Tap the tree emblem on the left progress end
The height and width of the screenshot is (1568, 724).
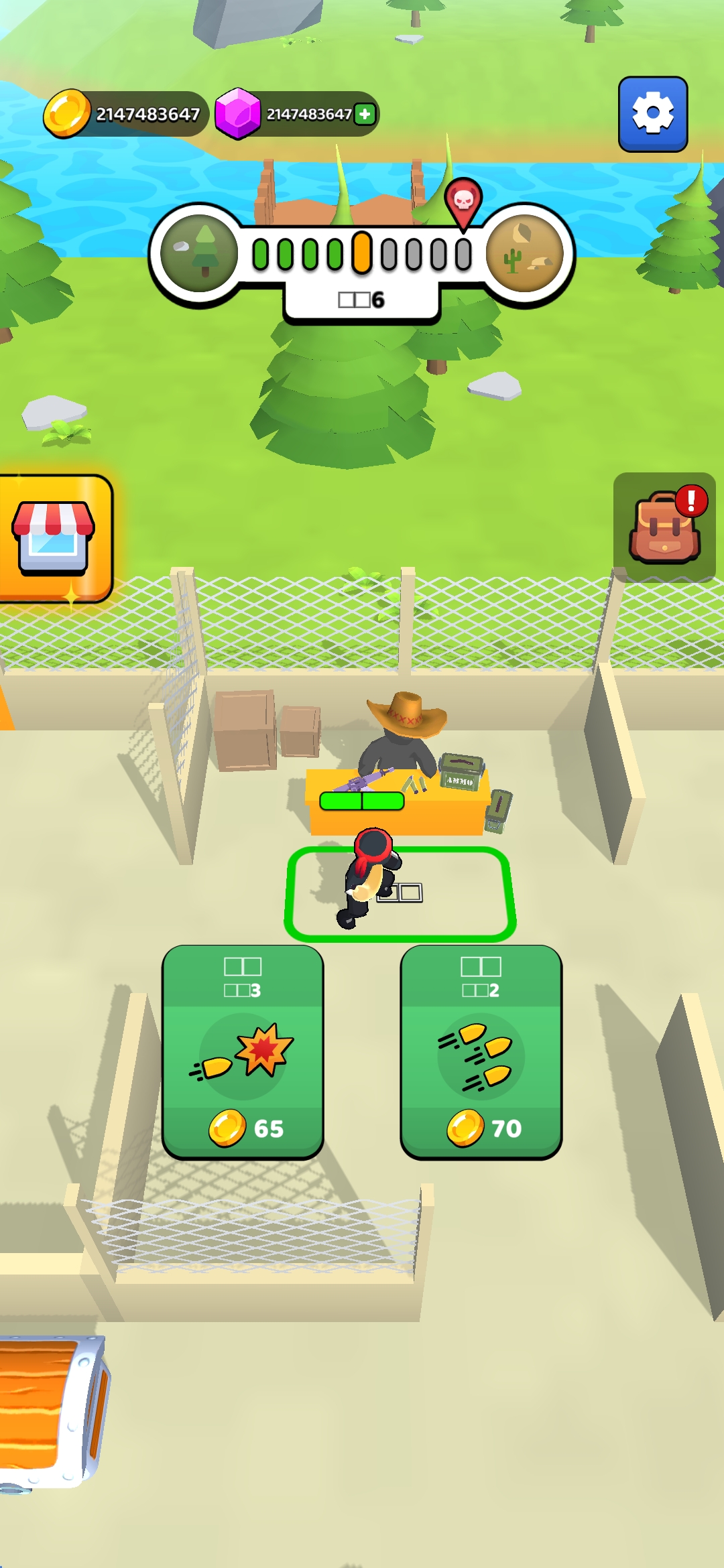click(x=199, y=251)
